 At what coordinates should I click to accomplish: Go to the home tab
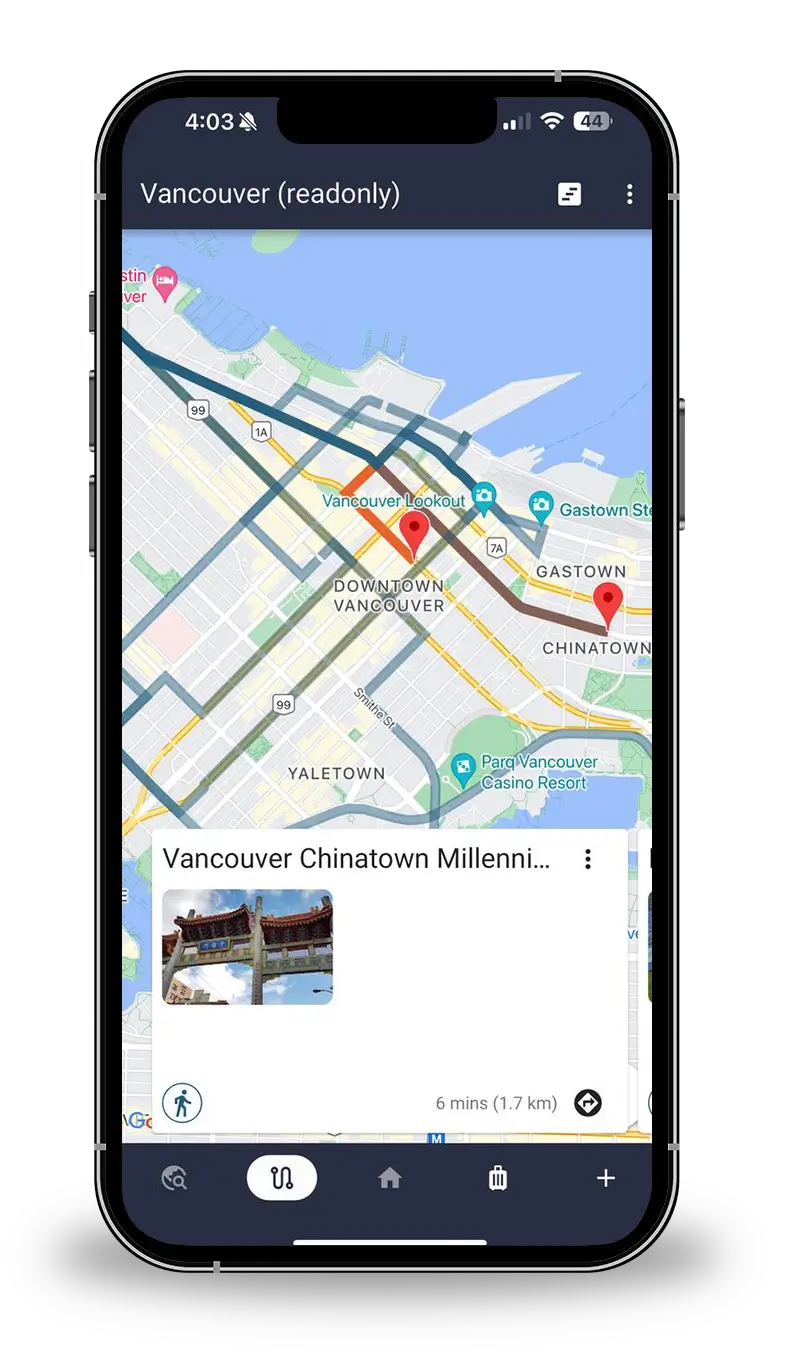390,1179
